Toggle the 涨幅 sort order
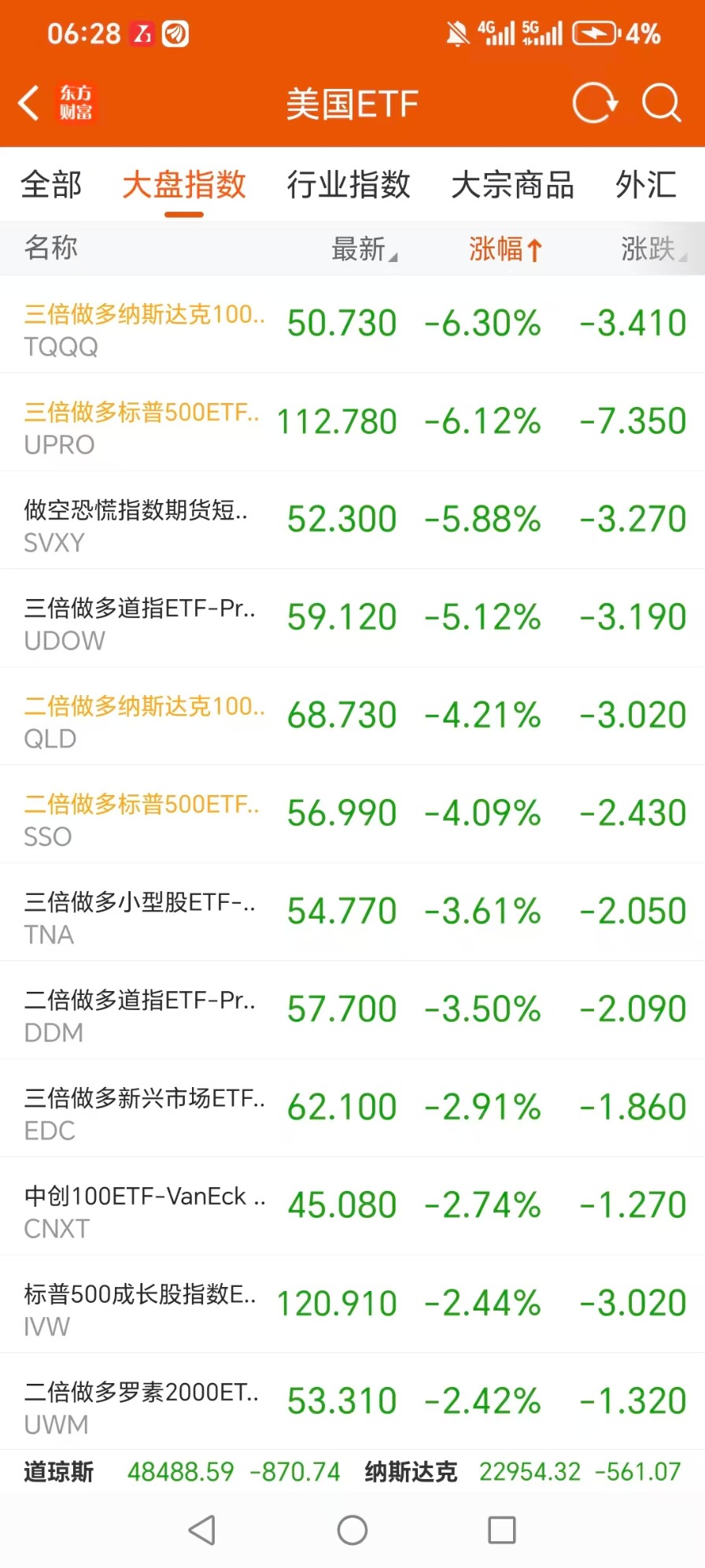Screen dimensions: 705x1568 click(x=505, y=249)
